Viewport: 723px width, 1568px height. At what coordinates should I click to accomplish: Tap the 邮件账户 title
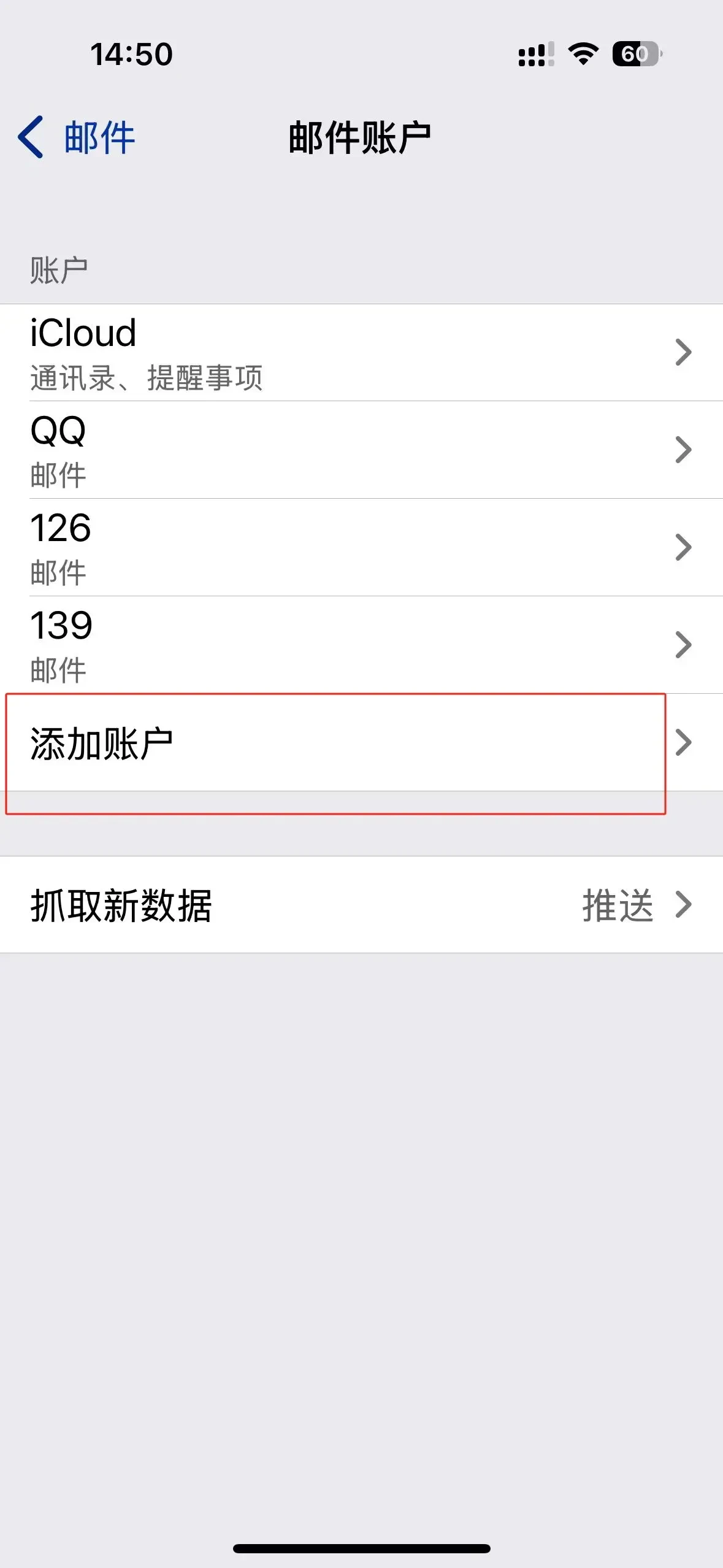[x=361, y=136]
